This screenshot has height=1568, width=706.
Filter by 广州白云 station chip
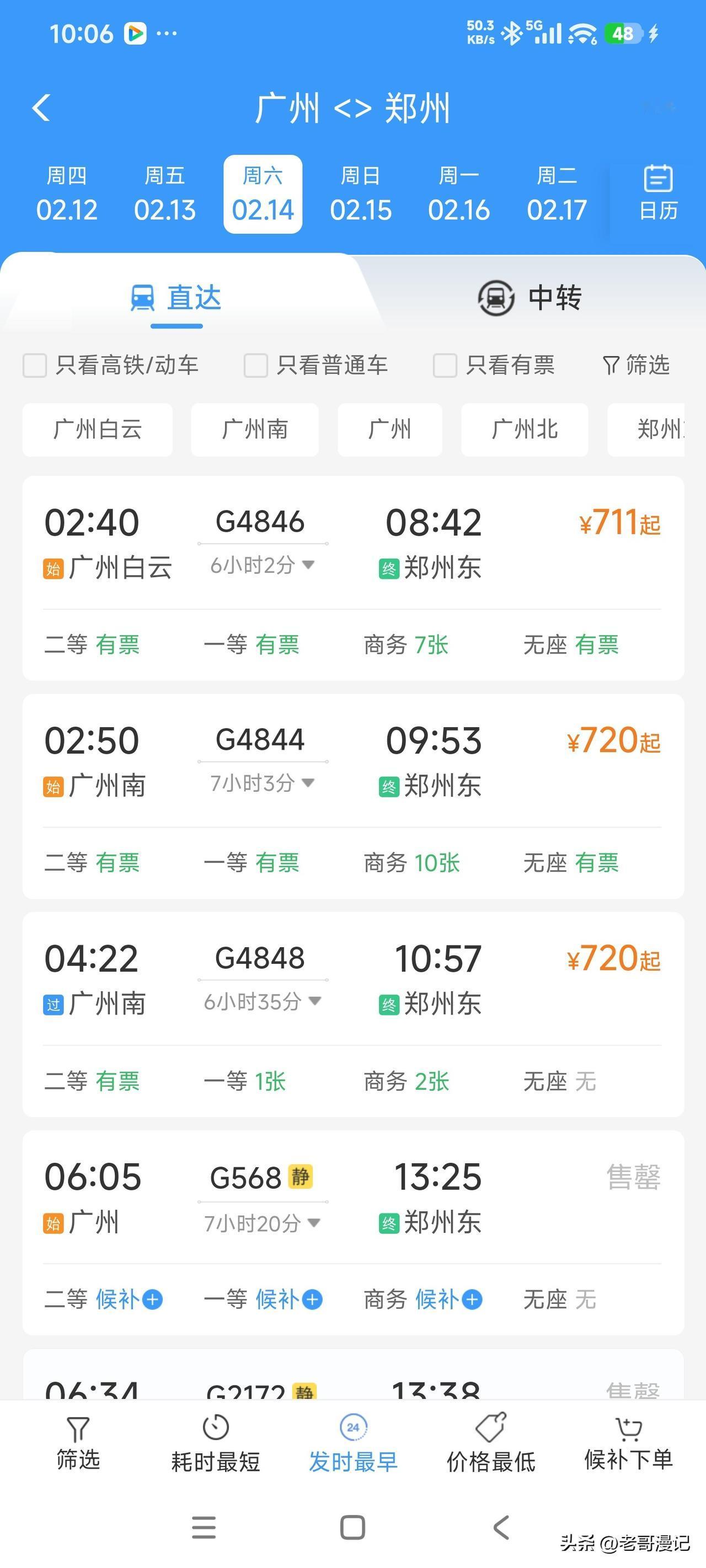98,429
